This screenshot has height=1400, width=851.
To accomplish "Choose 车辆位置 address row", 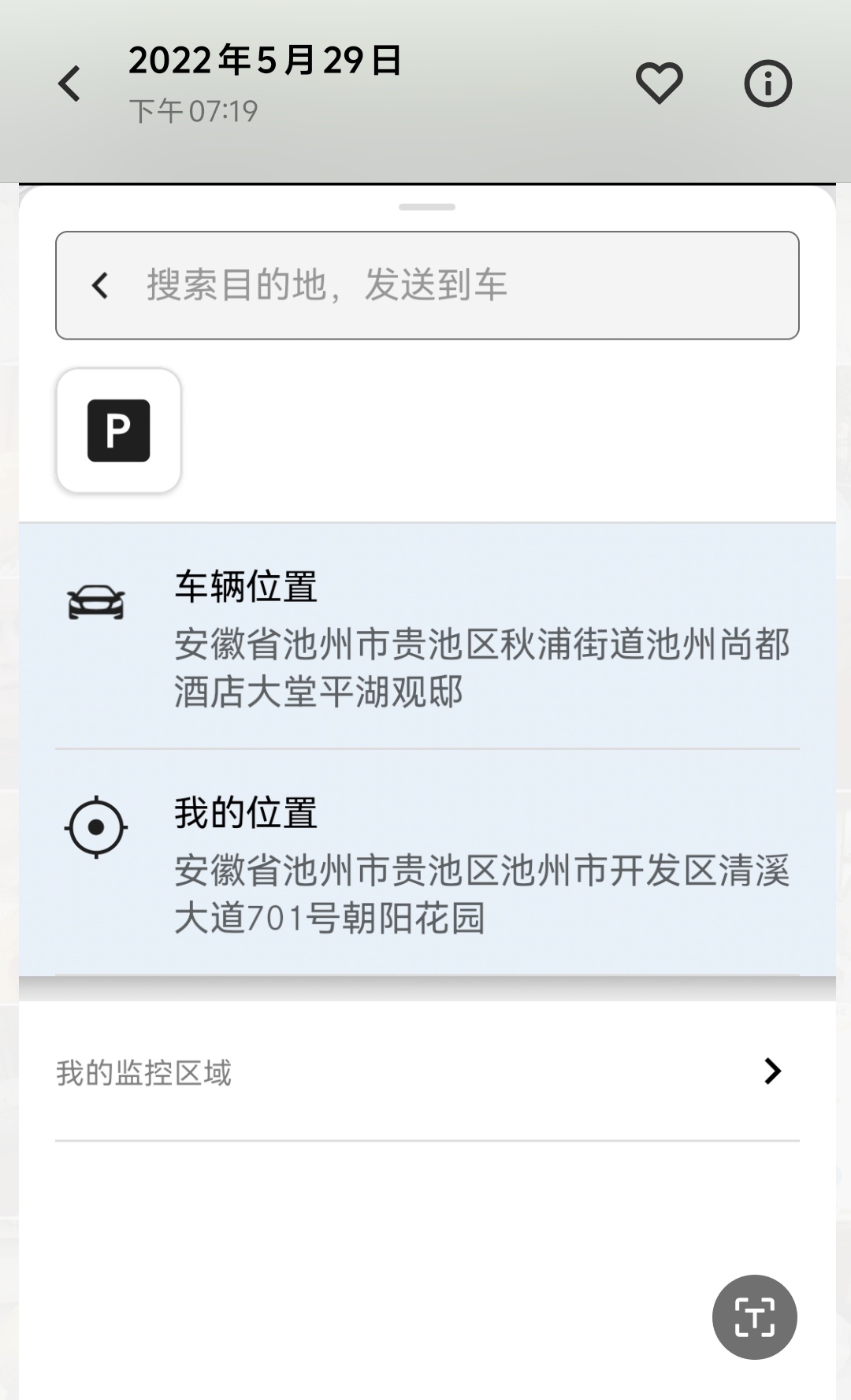I will (427, 637).
